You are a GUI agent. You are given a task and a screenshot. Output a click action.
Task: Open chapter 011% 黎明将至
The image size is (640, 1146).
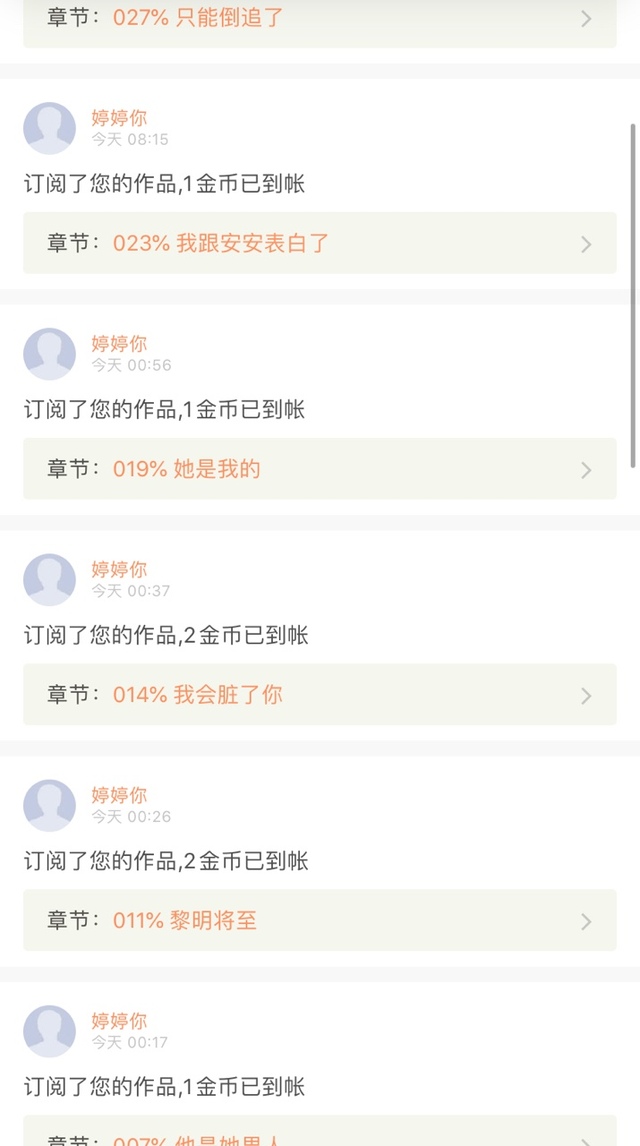click(x=320, y=920)
